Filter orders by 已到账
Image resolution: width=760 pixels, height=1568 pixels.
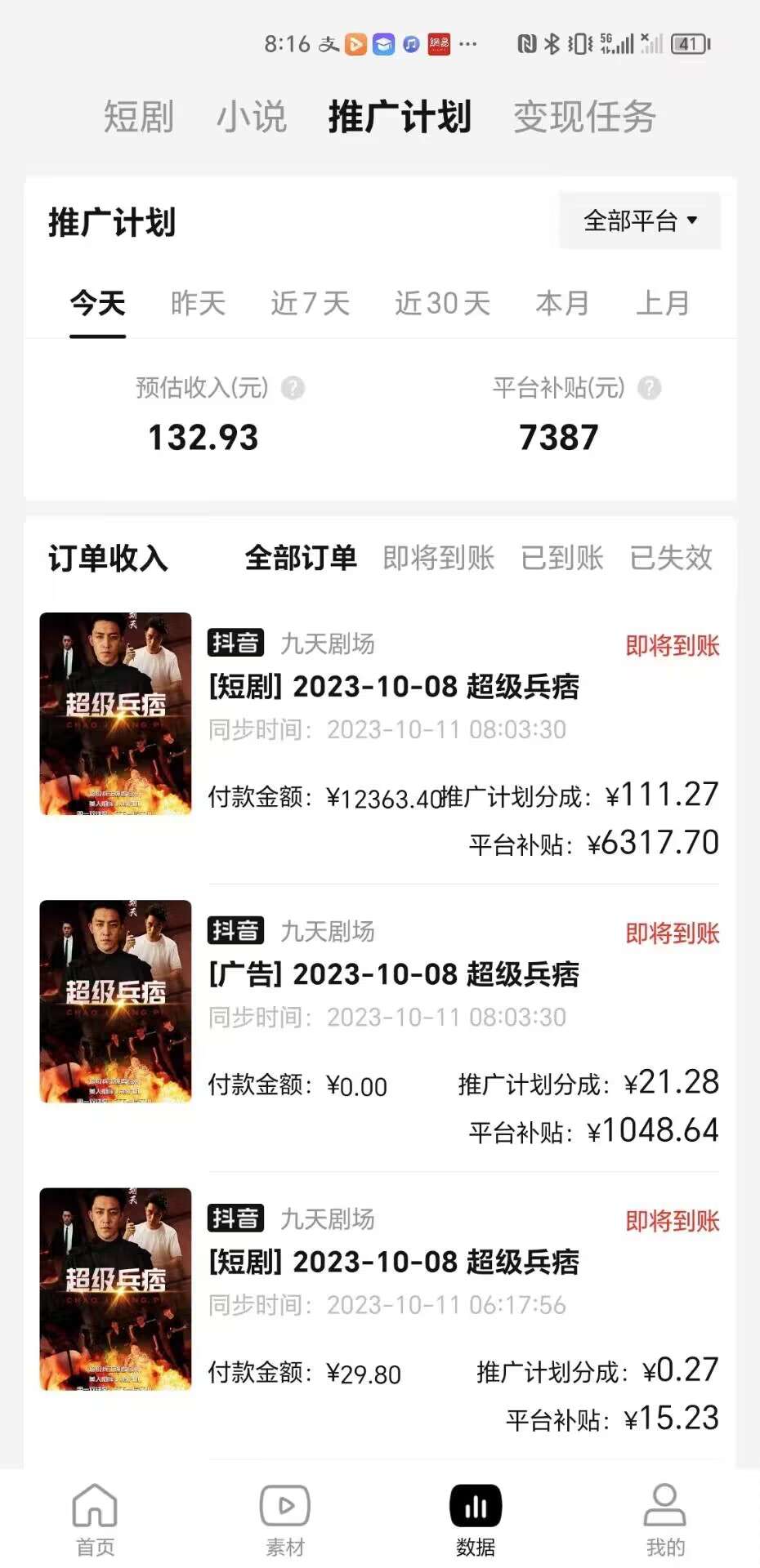coord(562,558)
